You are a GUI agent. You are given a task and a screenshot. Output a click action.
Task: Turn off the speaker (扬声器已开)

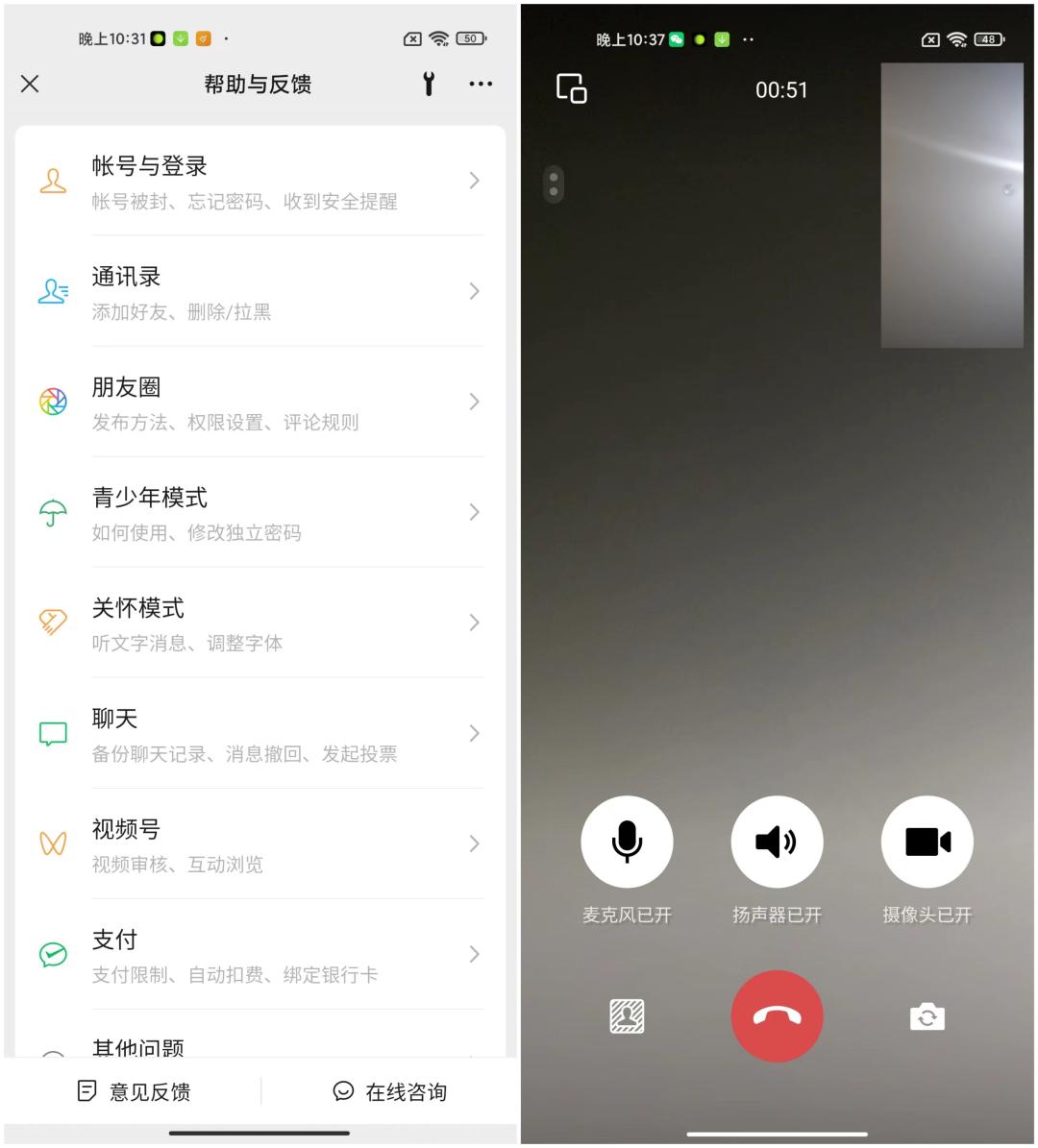click(x=777, y=842)
